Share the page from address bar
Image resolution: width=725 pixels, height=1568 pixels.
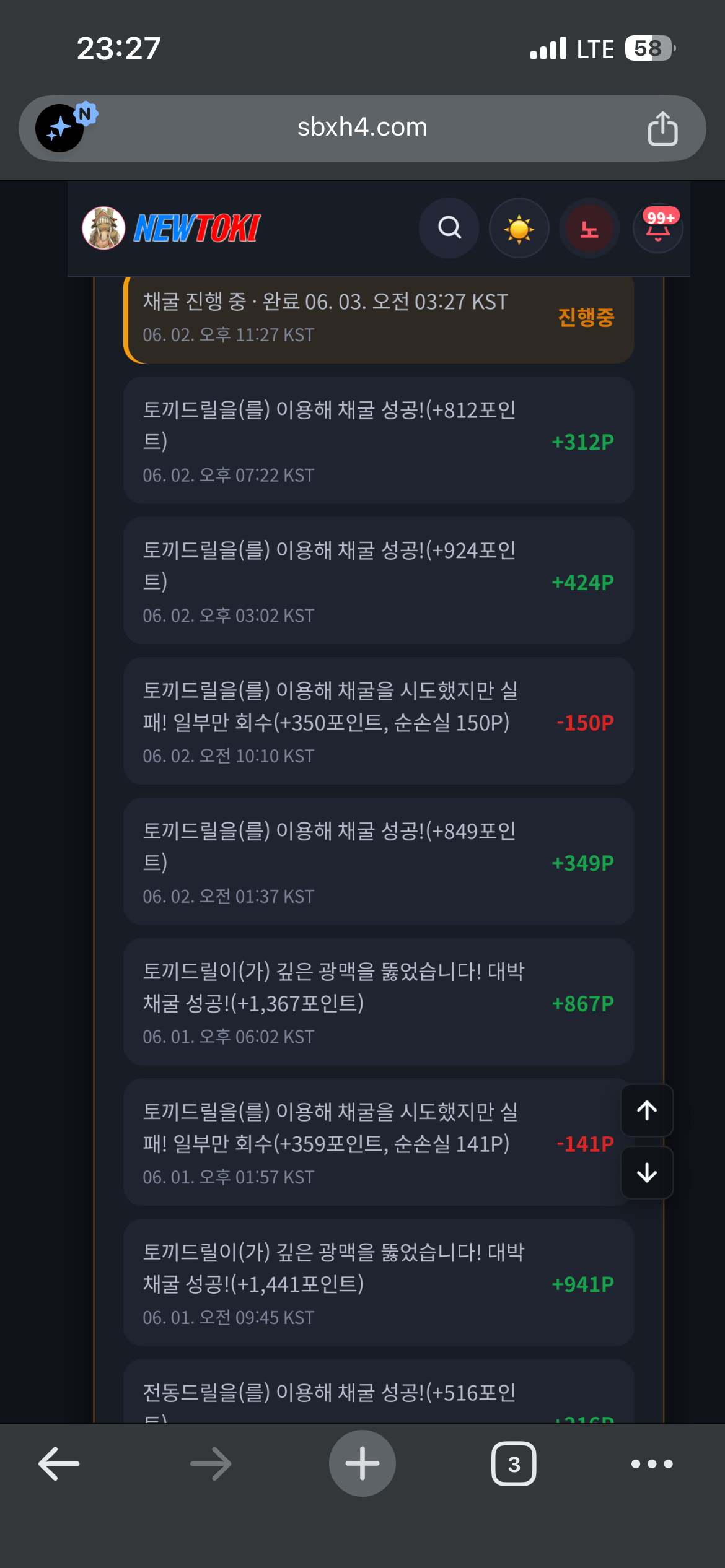point(662,128)
